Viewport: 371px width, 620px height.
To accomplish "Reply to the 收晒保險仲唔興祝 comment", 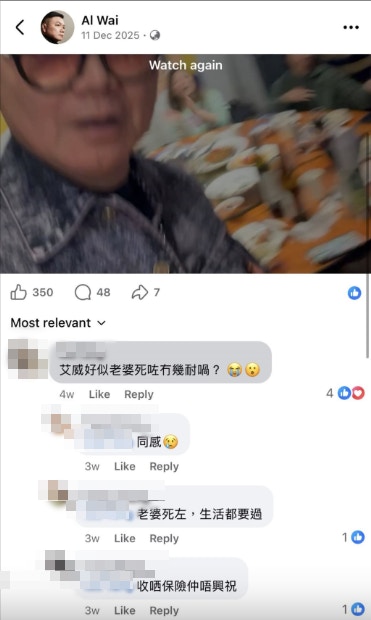I will pos(164,611).
